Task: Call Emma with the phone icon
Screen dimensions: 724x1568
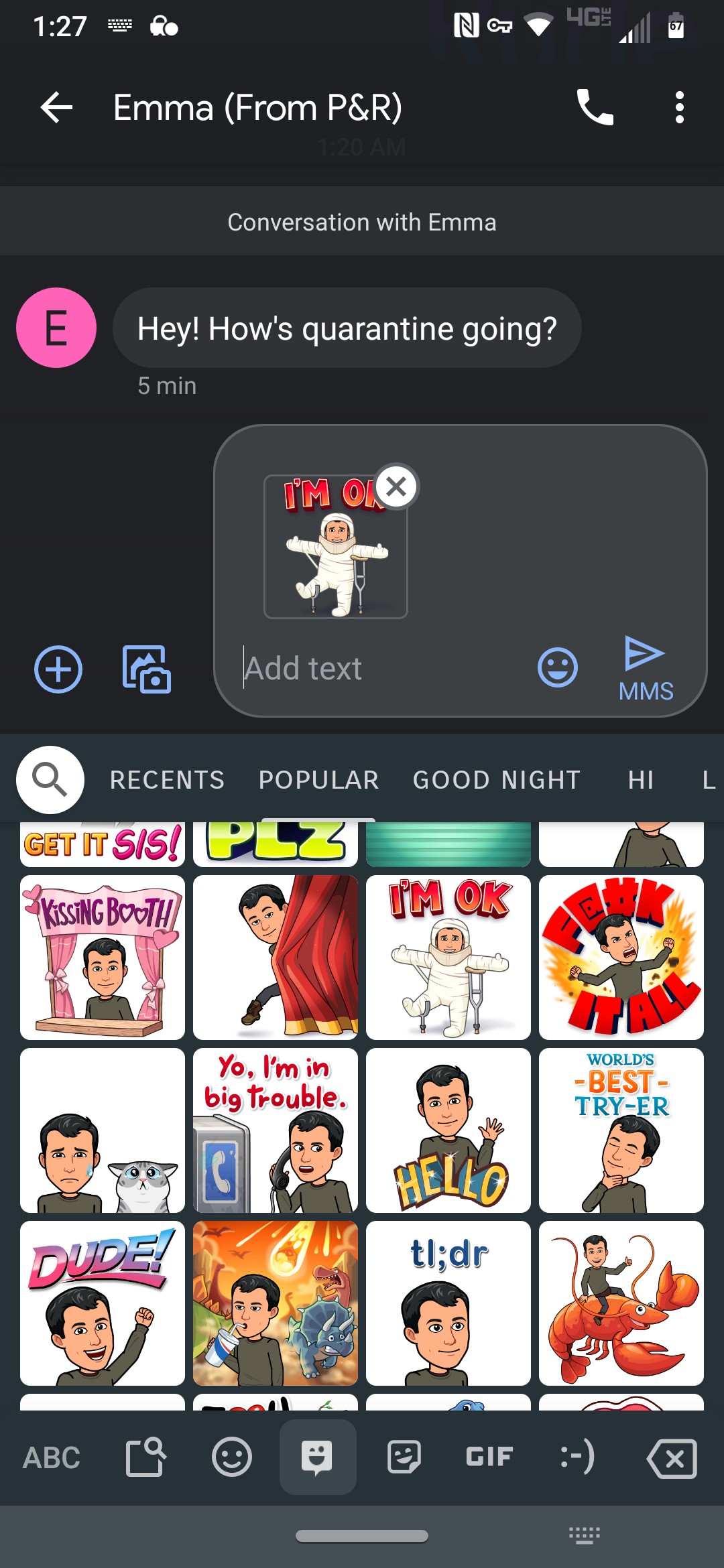Action: coord(595,107)
